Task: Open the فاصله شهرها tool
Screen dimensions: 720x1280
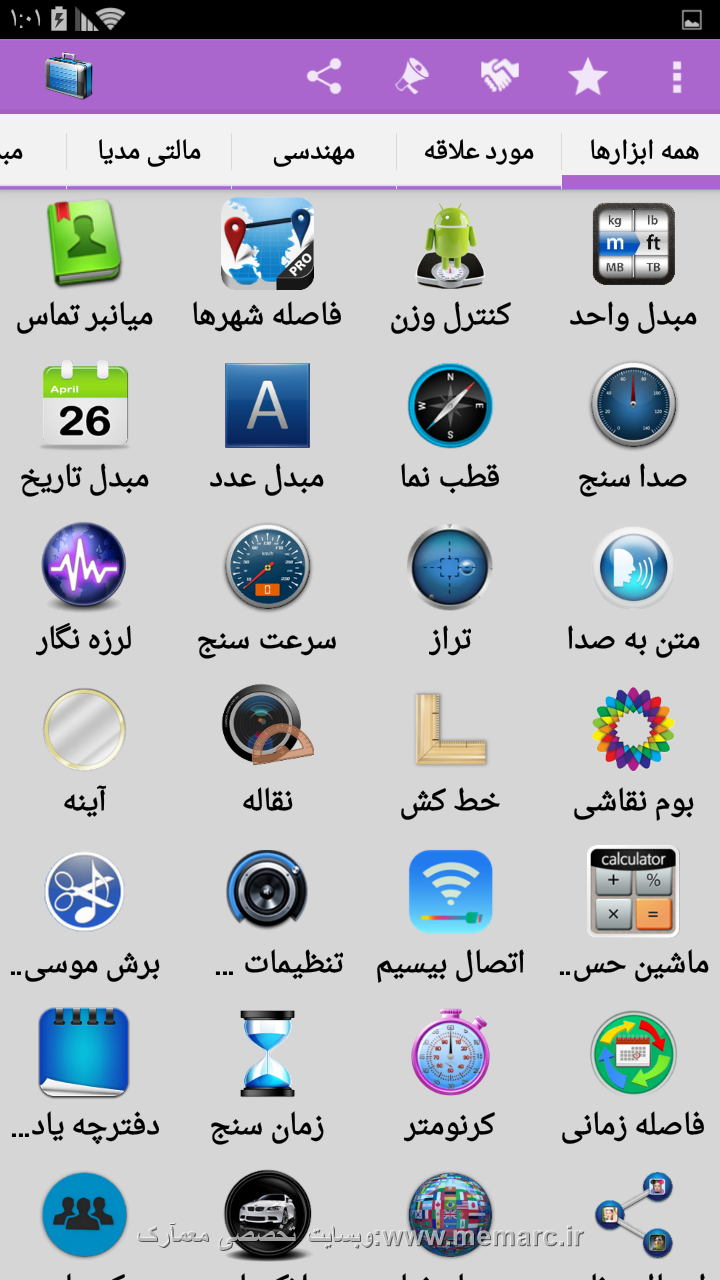Action: (x=267, y=245)
